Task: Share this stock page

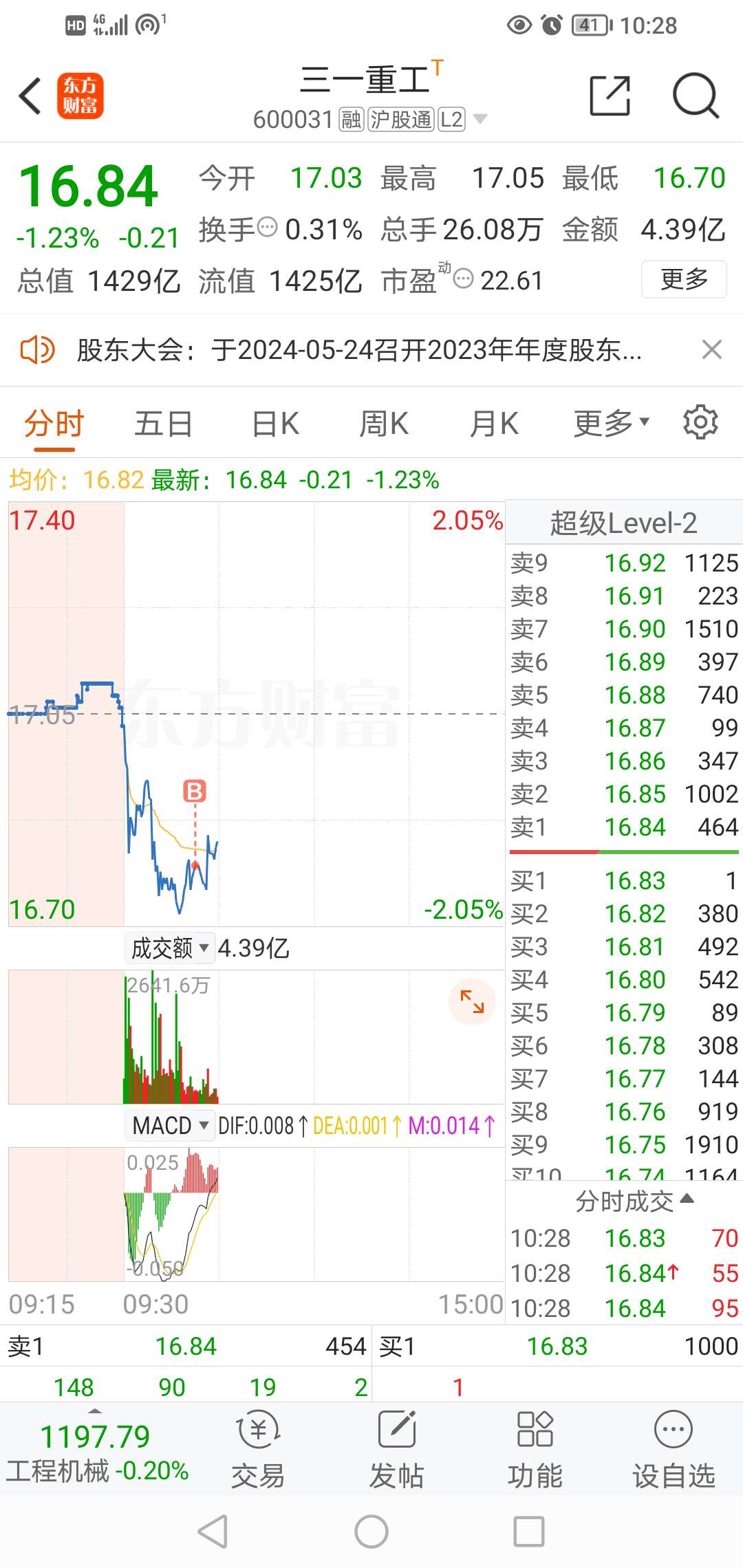Action: 610,96
